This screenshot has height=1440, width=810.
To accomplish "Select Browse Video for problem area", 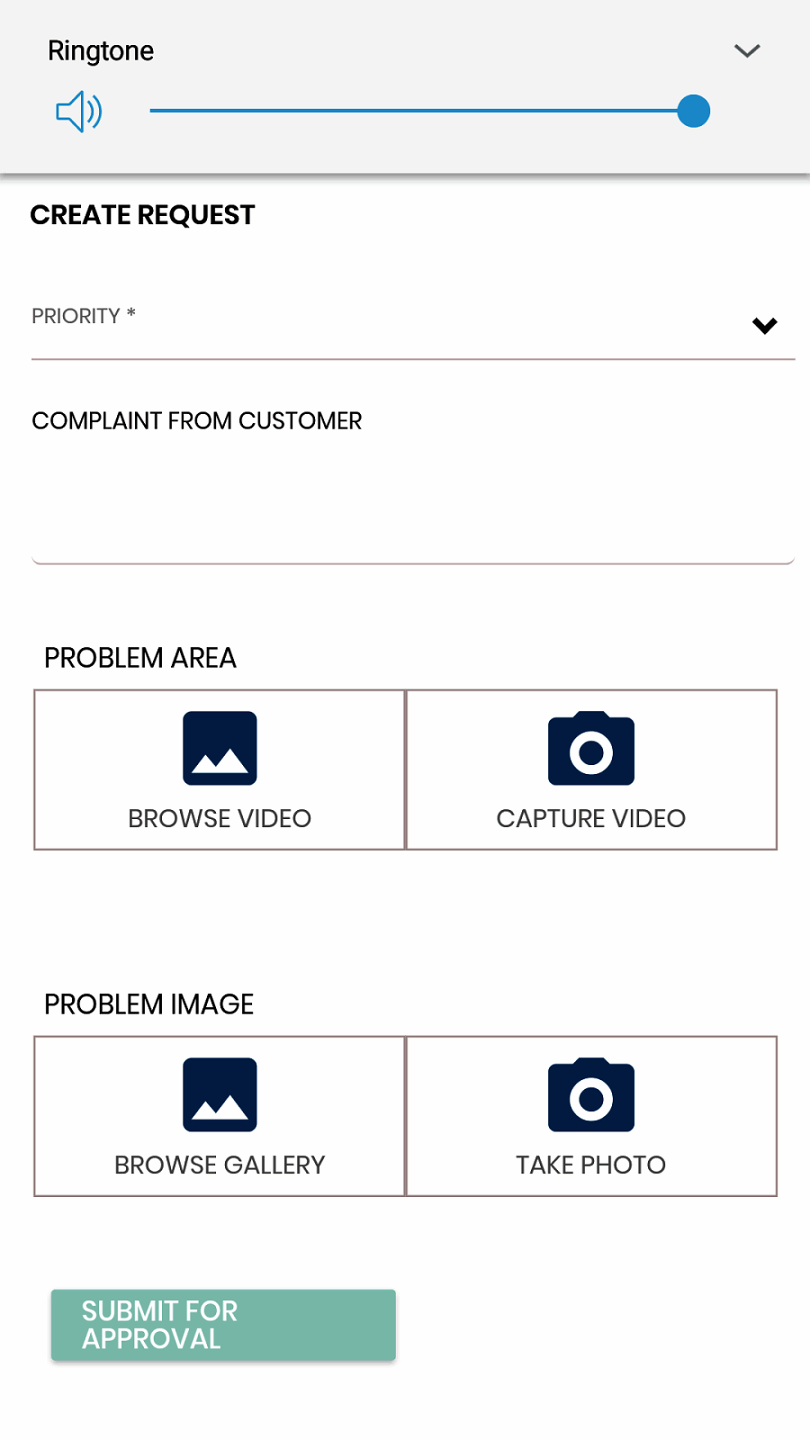I will click(x=220, y=770).
